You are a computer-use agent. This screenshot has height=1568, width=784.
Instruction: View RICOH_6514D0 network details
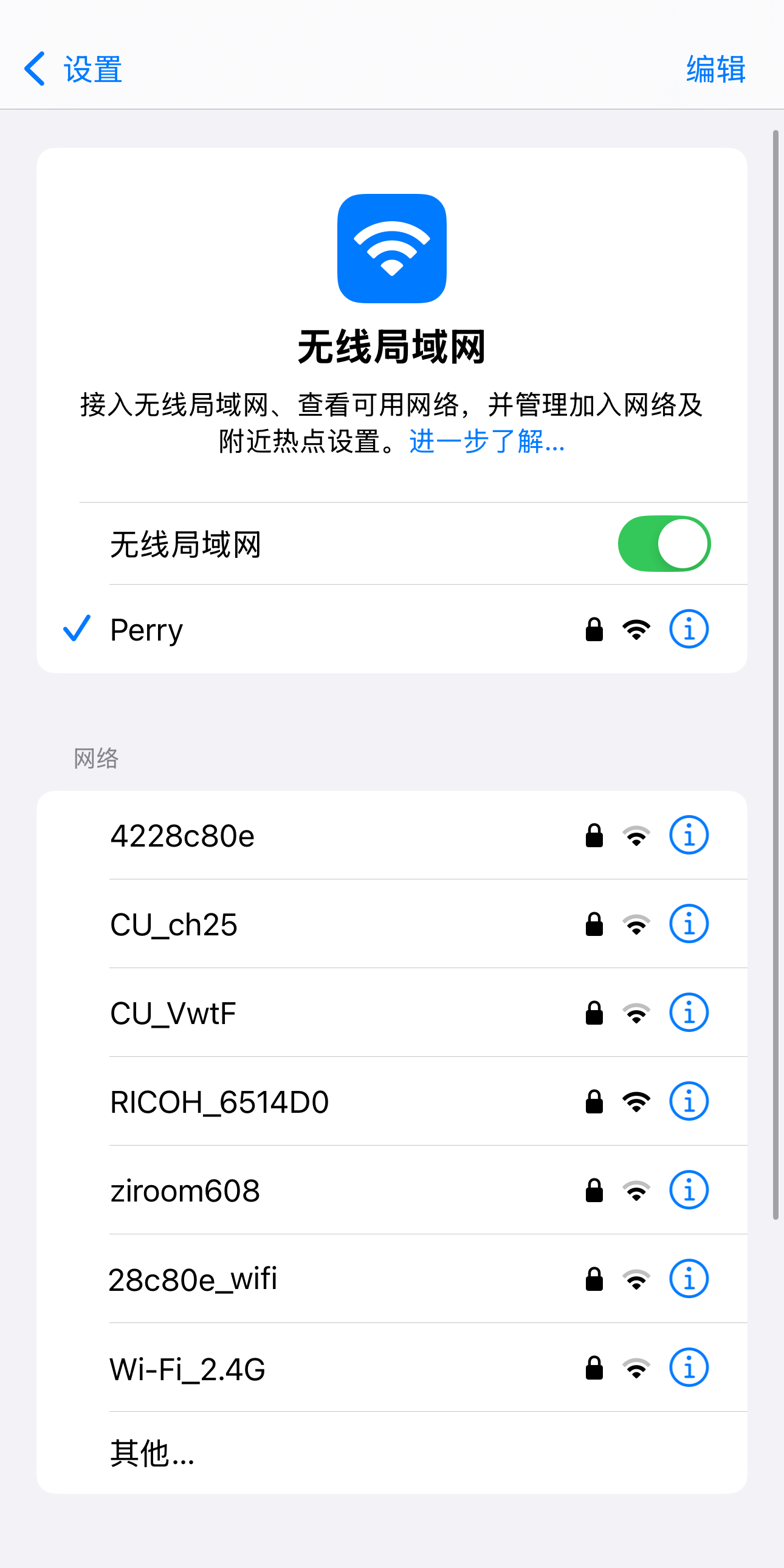pos(689,1102)
